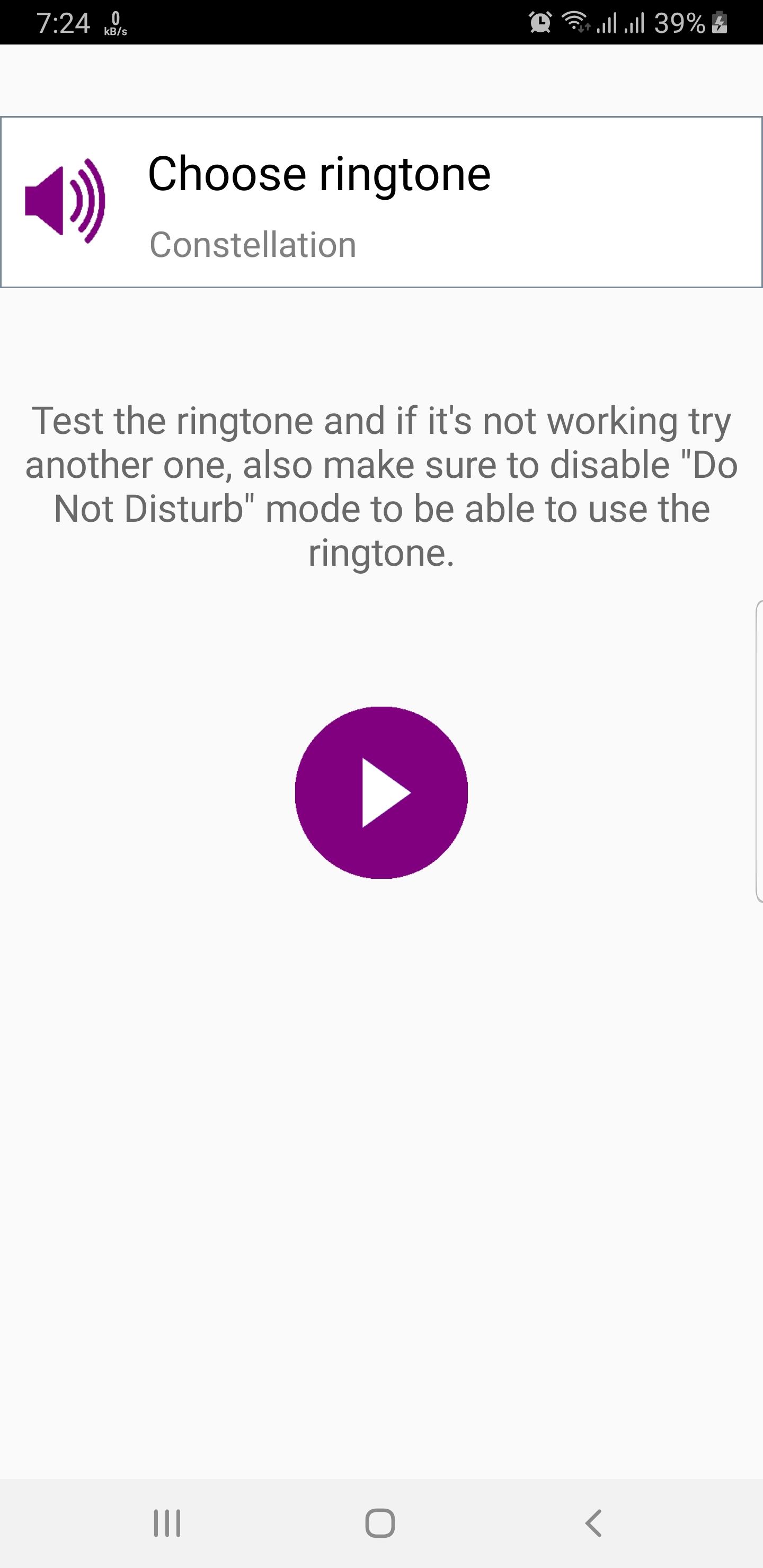The width and height of the screenshot is (763, 1568).
Task: Tap the 0 kB/s data speed indicator
Action: (117, 23)
